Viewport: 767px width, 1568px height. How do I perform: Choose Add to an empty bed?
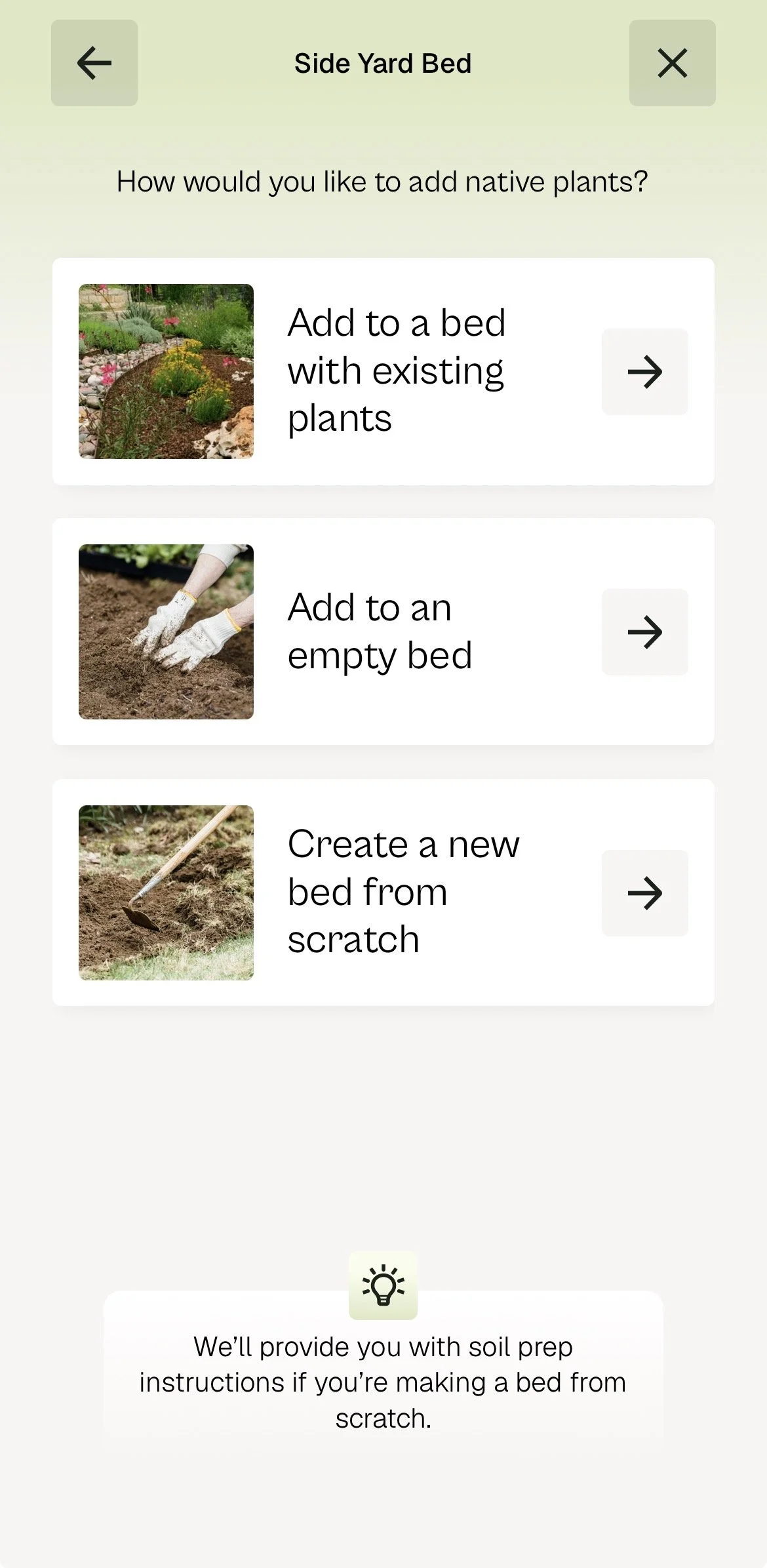[383, 632]
